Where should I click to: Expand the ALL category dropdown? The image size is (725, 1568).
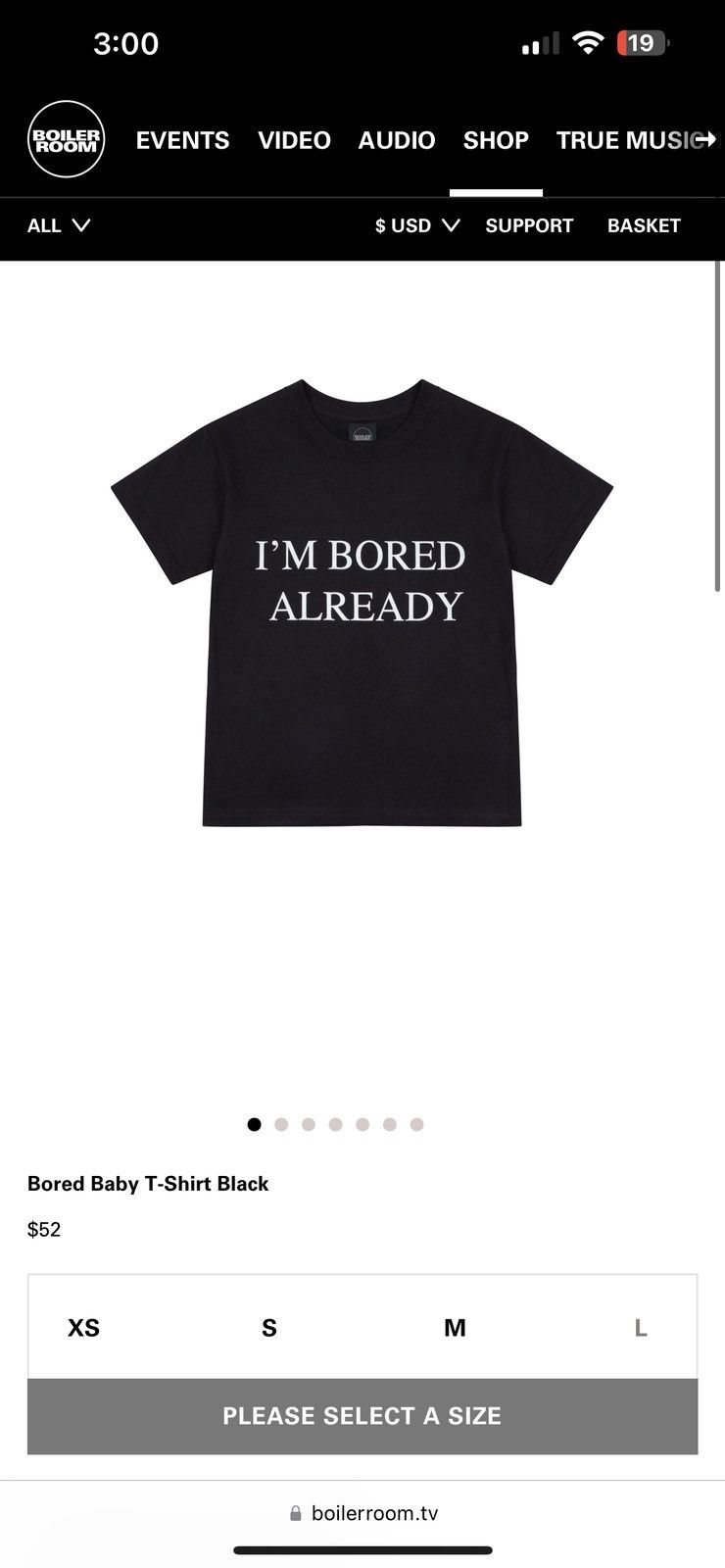click(x=59, y=225)
